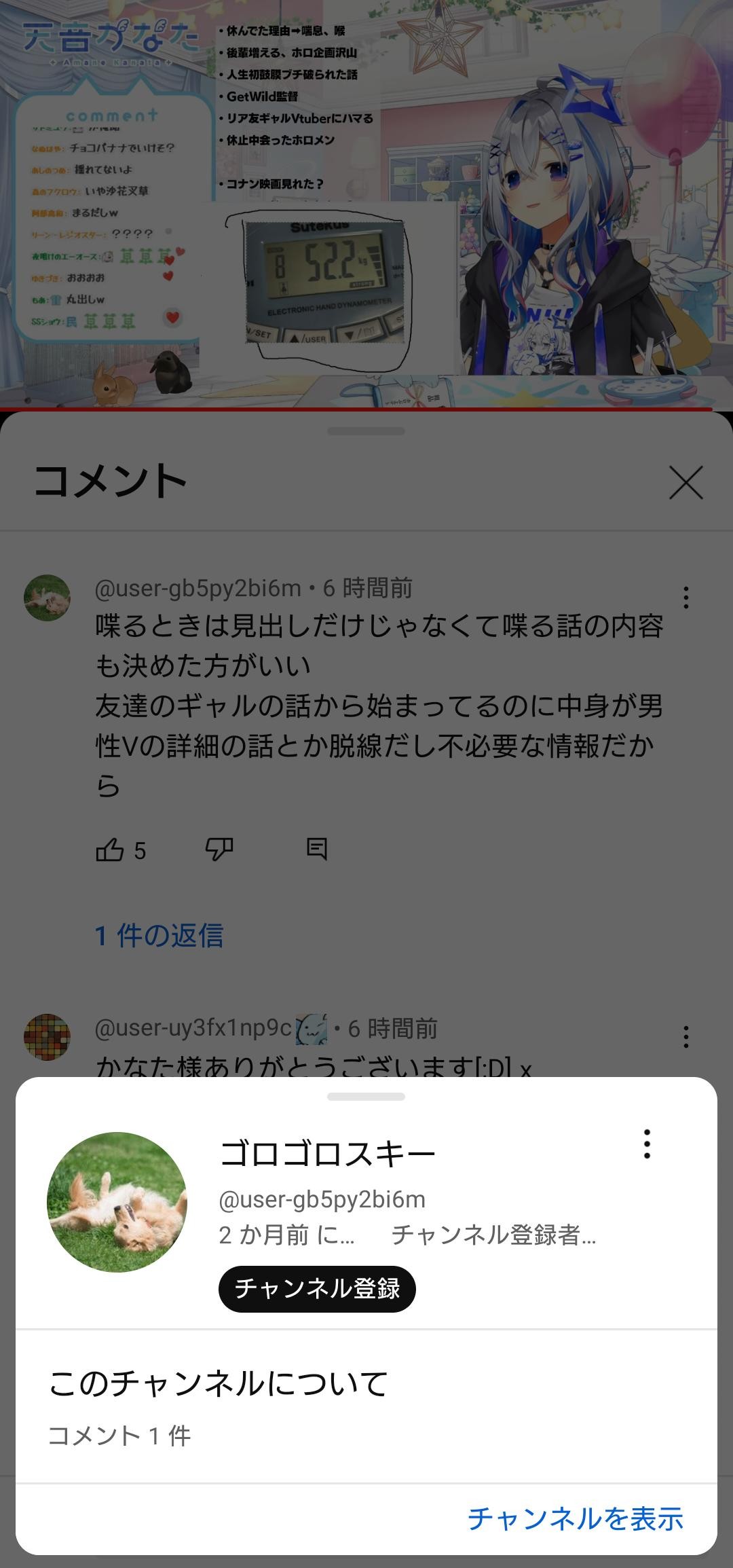Reply to the comment by @user-gb5py2bi6m

click(x=317, y=850)
